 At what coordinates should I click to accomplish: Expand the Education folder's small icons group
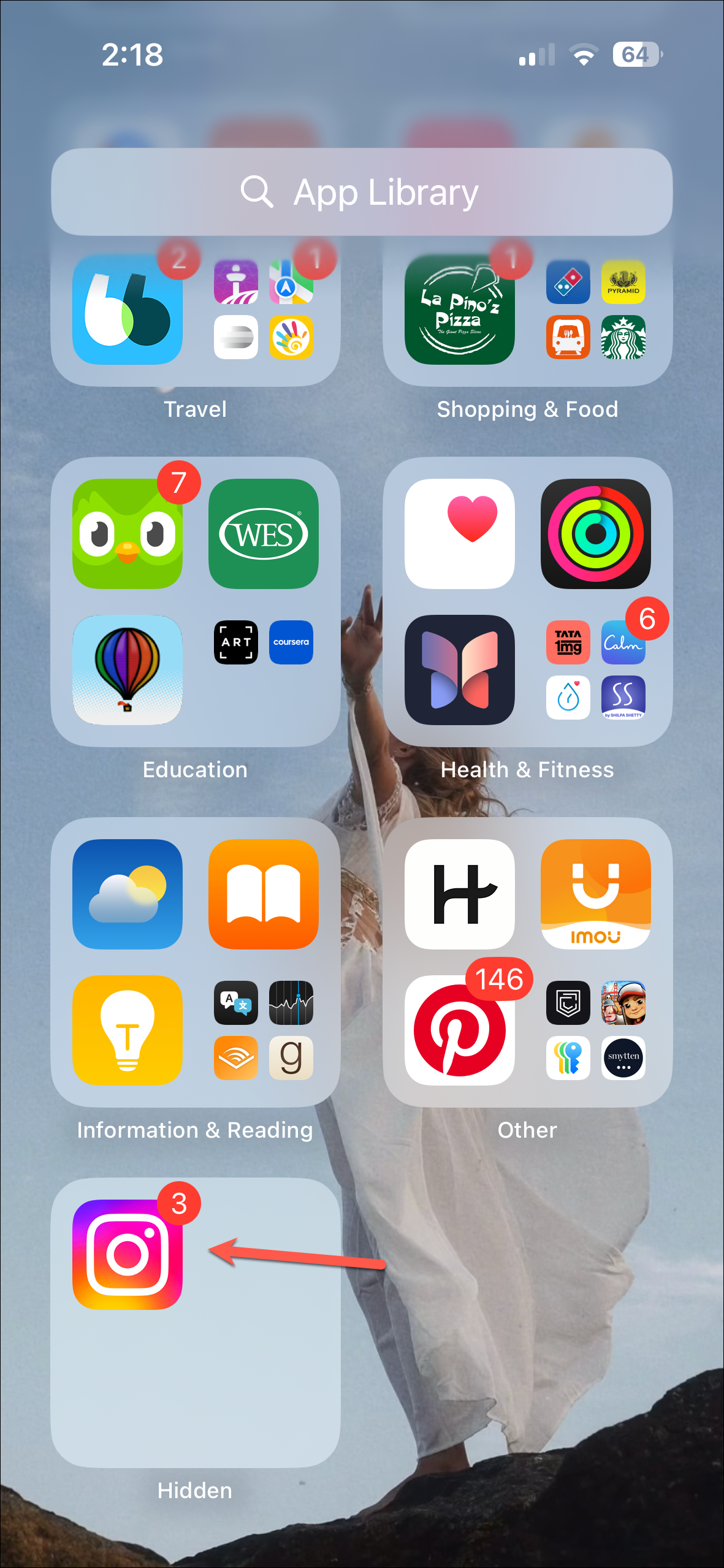pos(264,669)
